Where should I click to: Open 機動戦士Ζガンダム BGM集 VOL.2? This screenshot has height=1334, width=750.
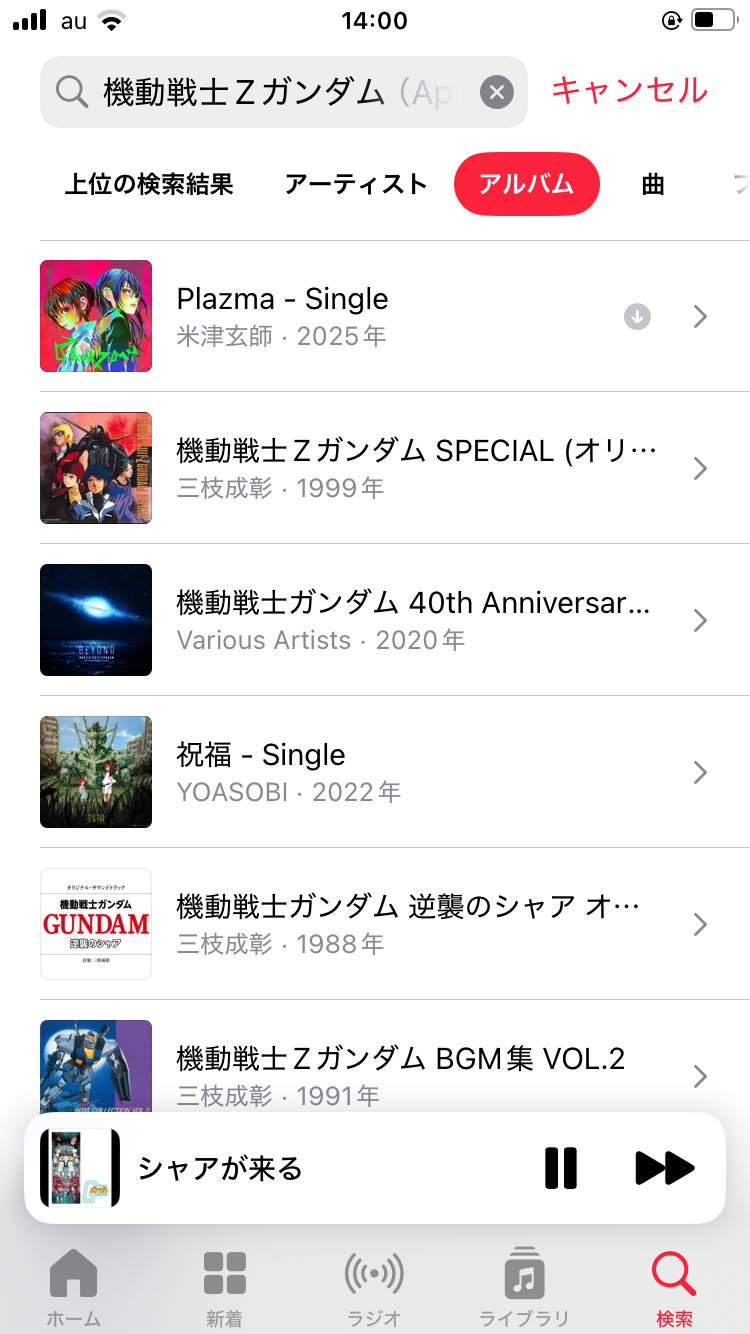pyautogui.click(x=400, y=1074)
